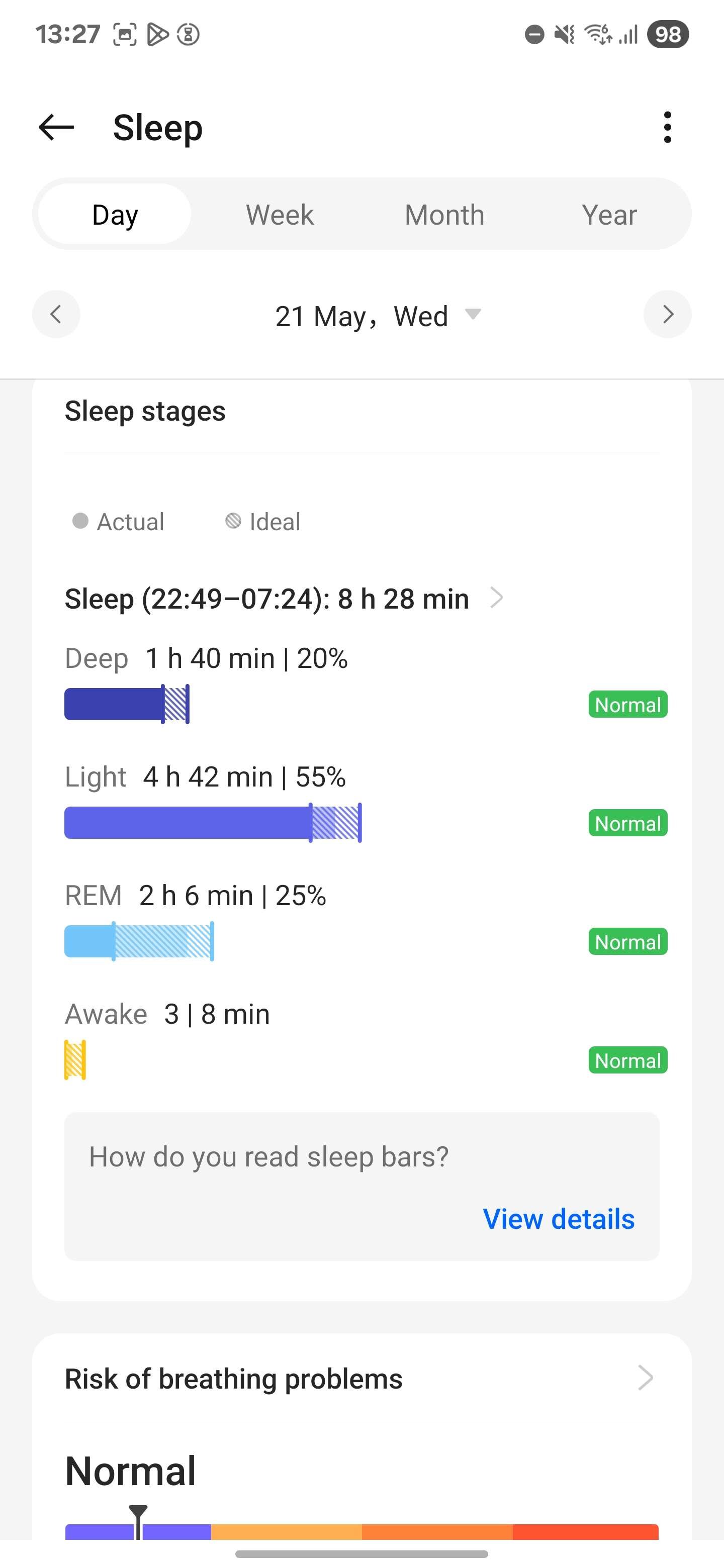Tap View details about sleep bars
The width and height of the screenshot is (724, 1568).
coord(559,1219)
